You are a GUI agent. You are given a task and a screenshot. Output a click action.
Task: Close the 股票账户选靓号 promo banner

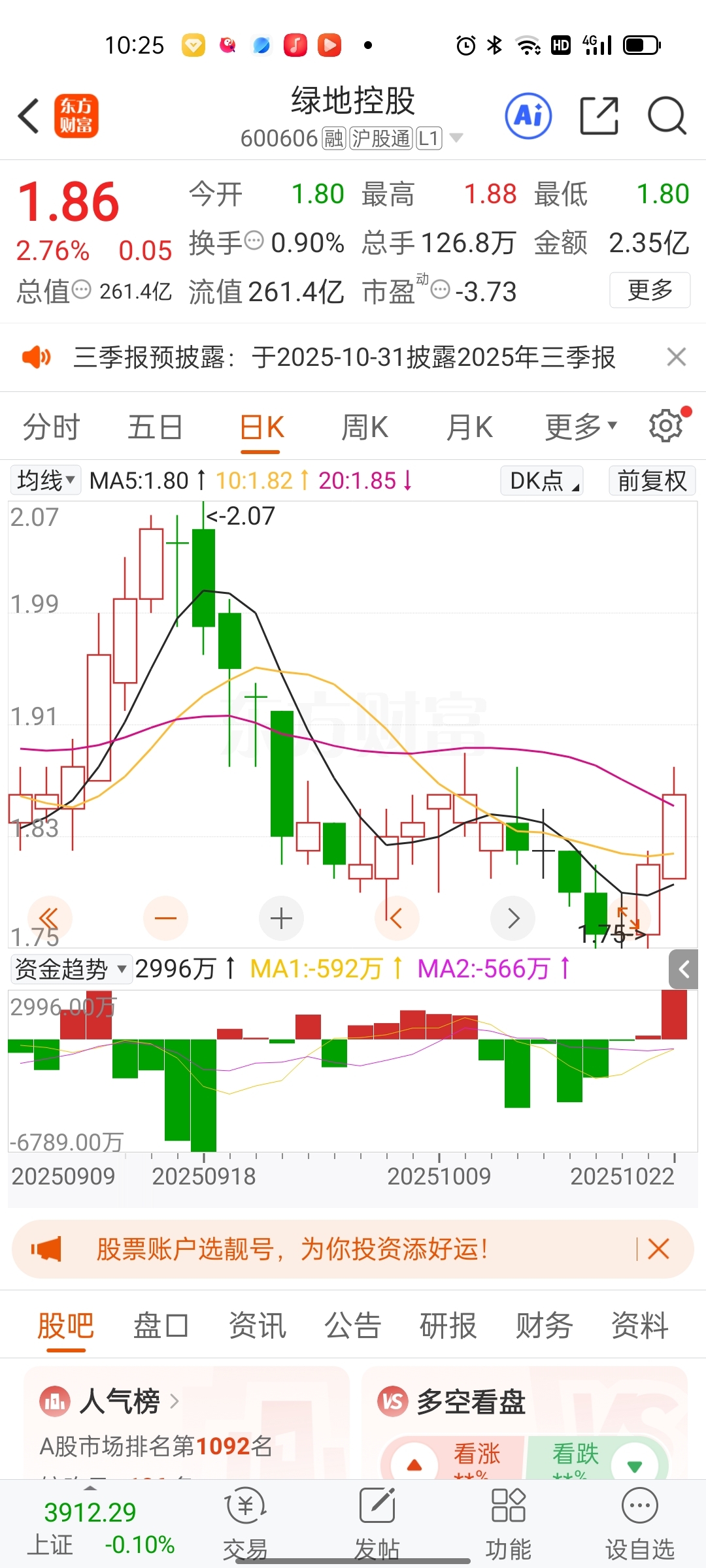click(658, 1249)
